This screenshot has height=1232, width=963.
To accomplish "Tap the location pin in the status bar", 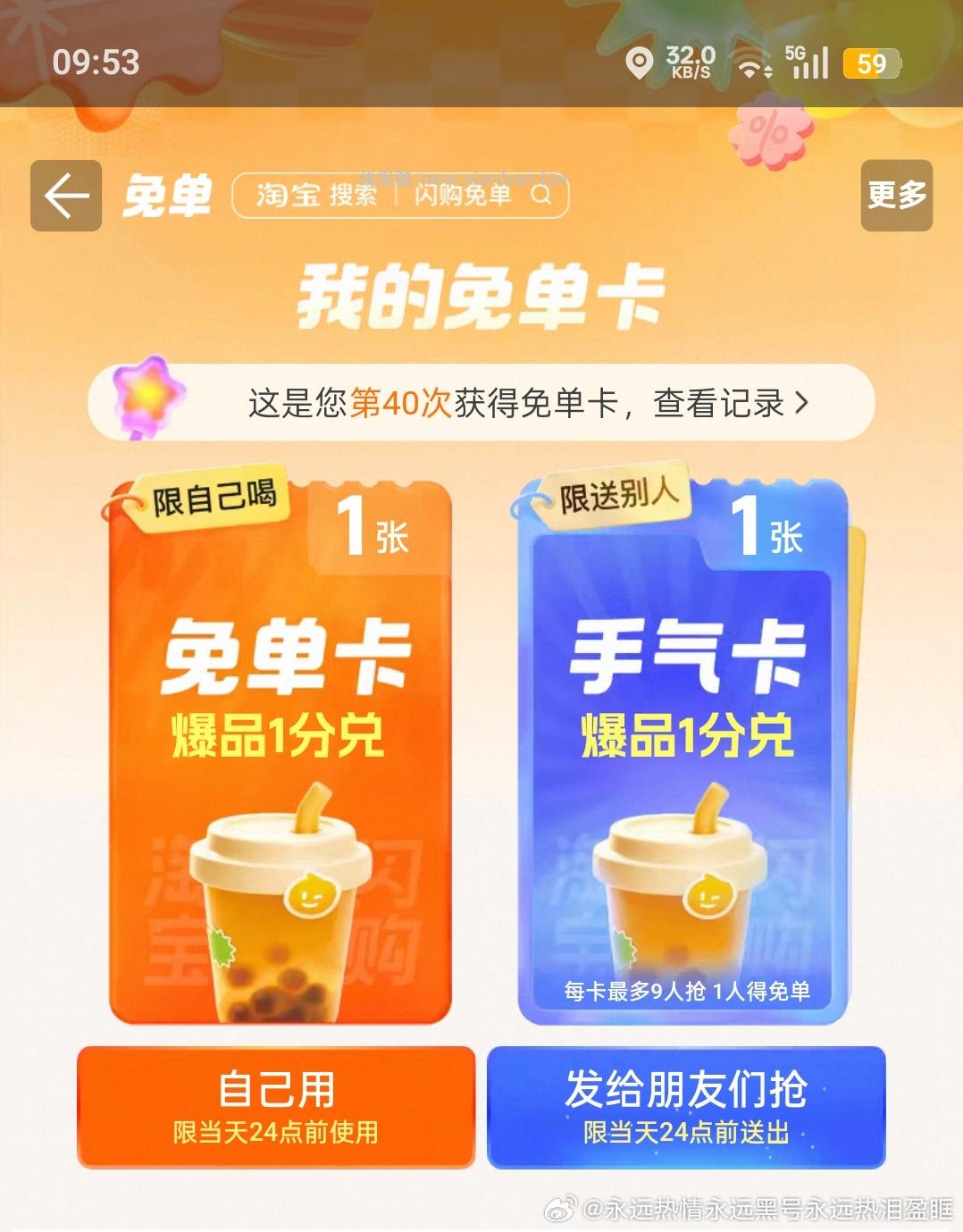I will tap(639, 63).
